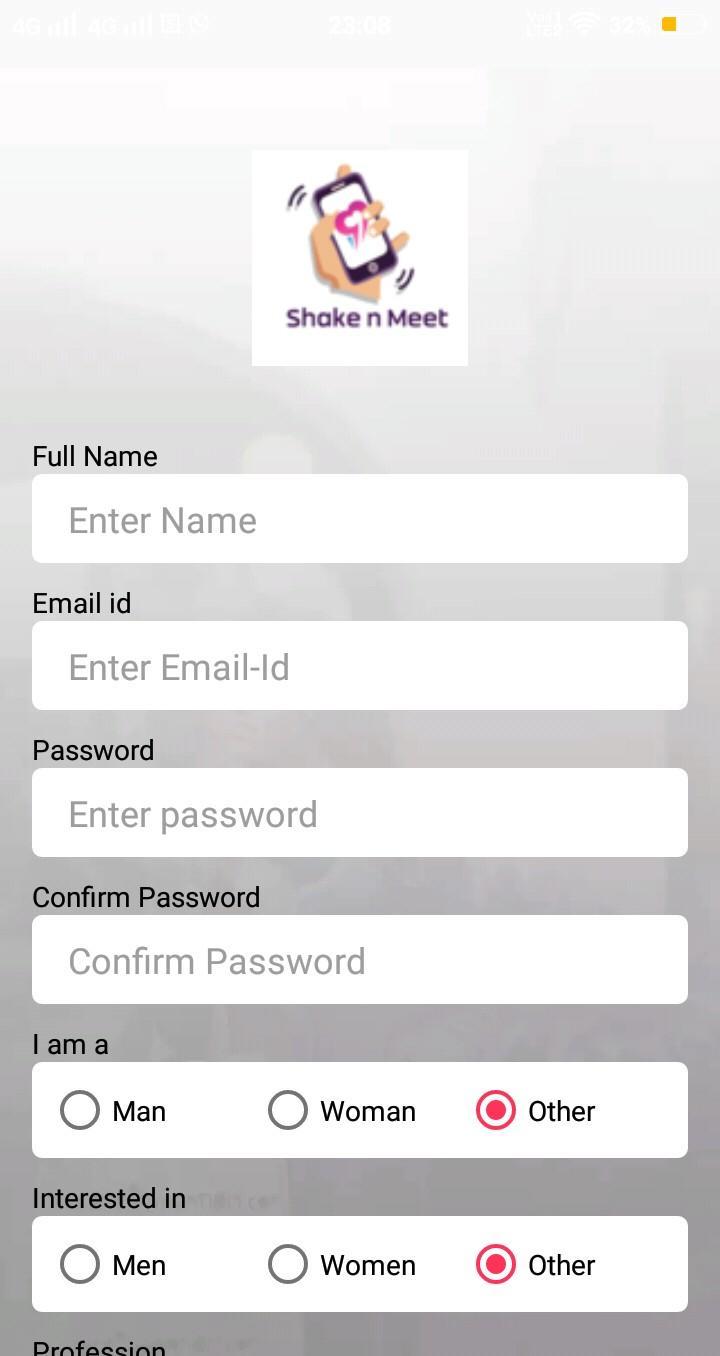Image resolution: width=720 pixels, height=1356 pixels.
Task: Select Other under Interested in
Action: (496, 1265)
